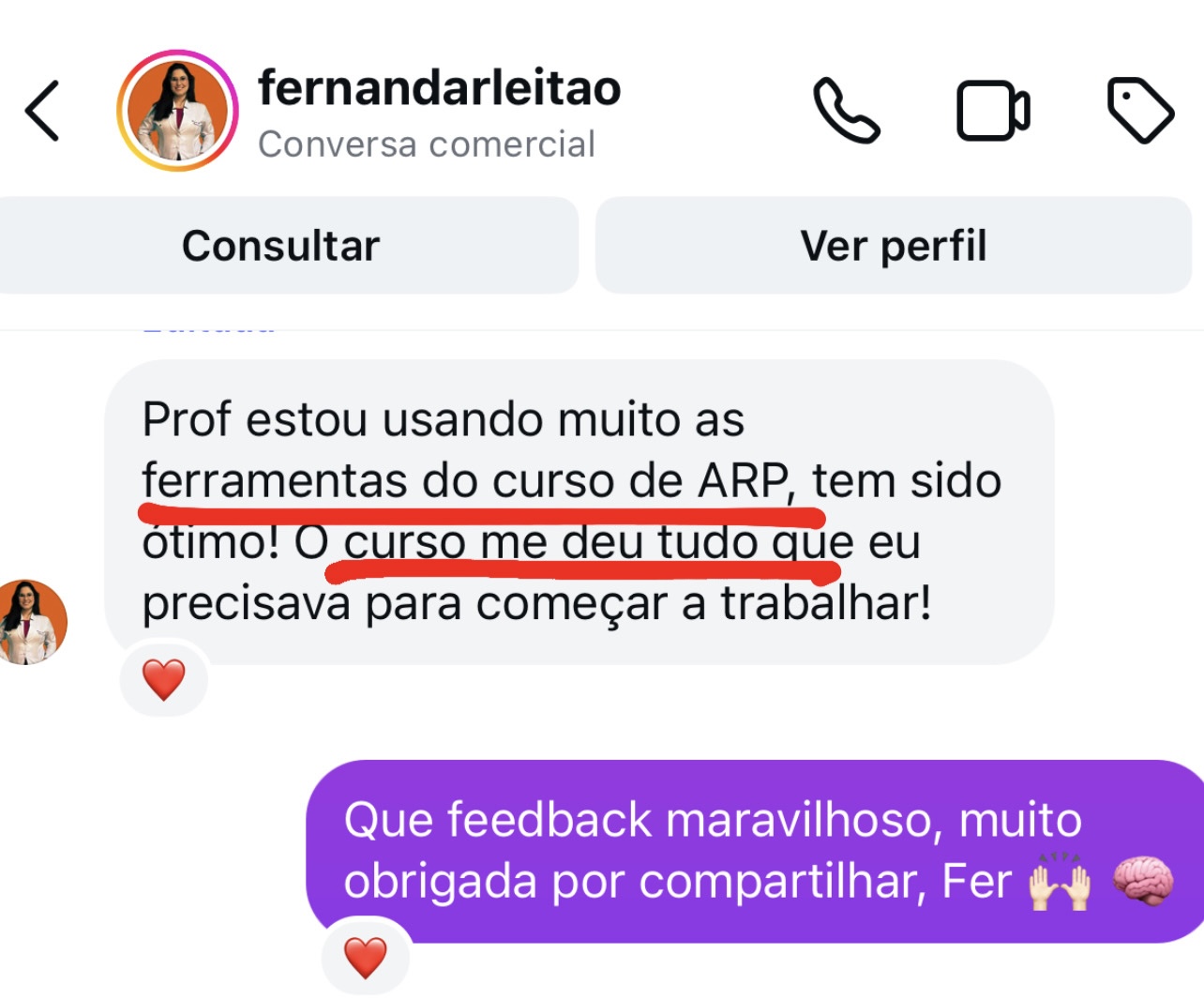View the heart reaction on the purple reply
Viewport: 1204px width, 999px height.
pos(365,957)
